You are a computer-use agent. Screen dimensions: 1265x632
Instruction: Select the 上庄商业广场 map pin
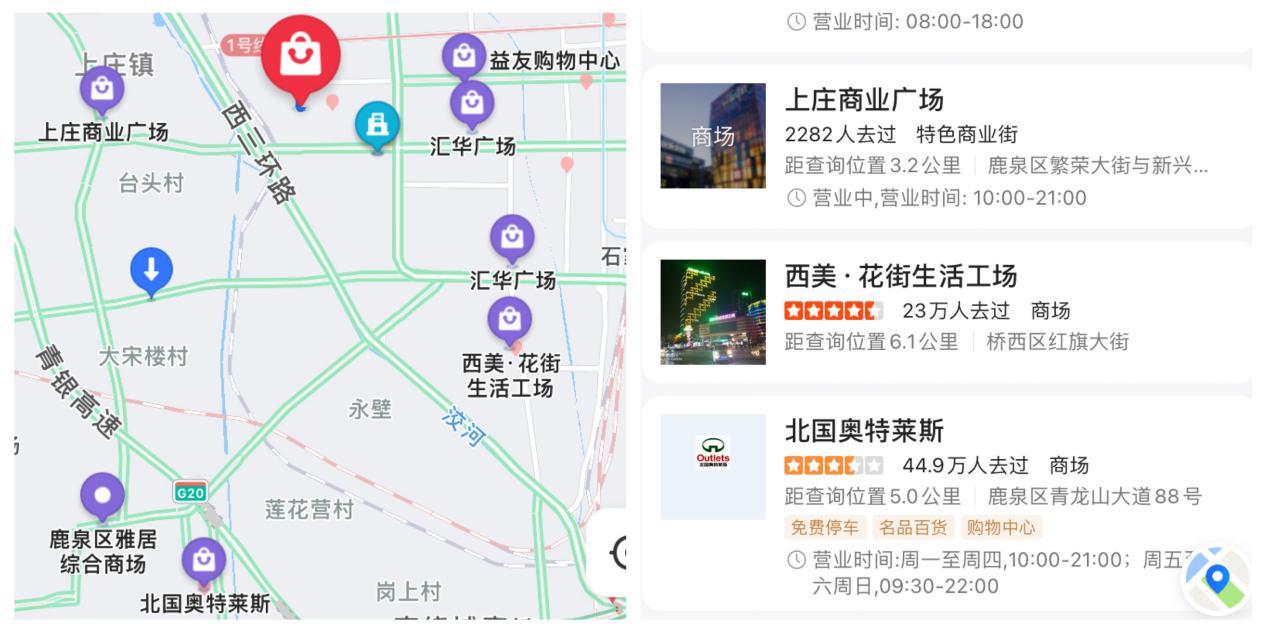point(102,89)
